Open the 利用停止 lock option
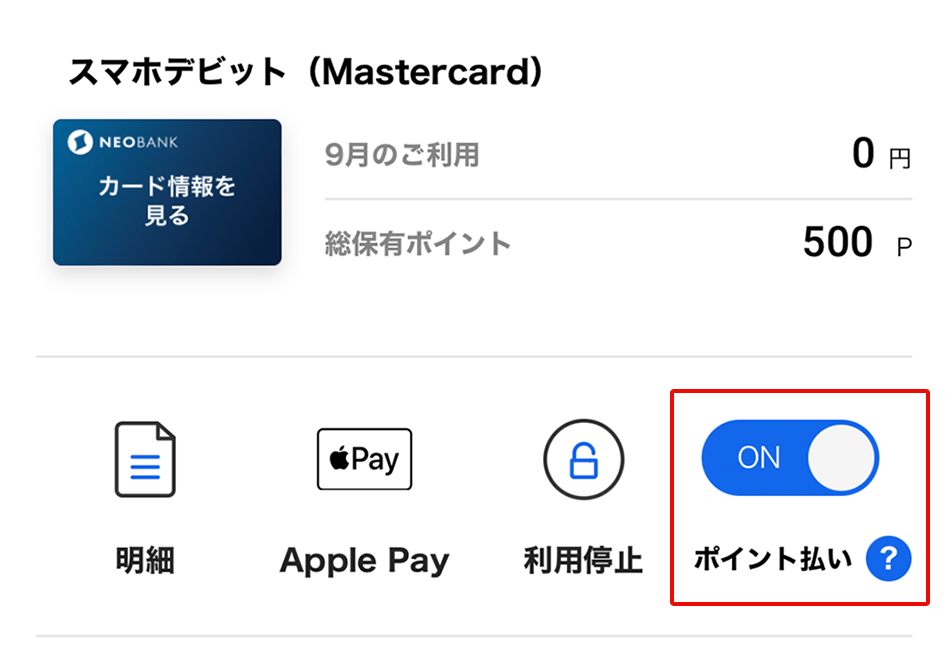Viewport: 946px width, 656px height. click(x=583, y=461)
